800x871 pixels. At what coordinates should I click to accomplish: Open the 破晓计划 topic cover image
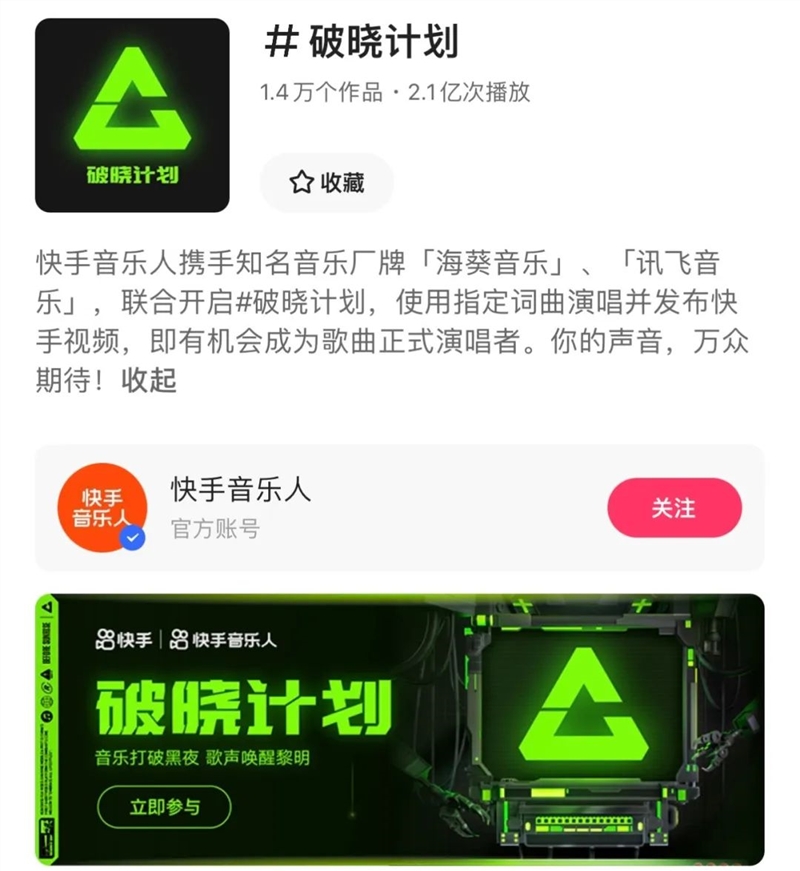[x=132, y=115]
